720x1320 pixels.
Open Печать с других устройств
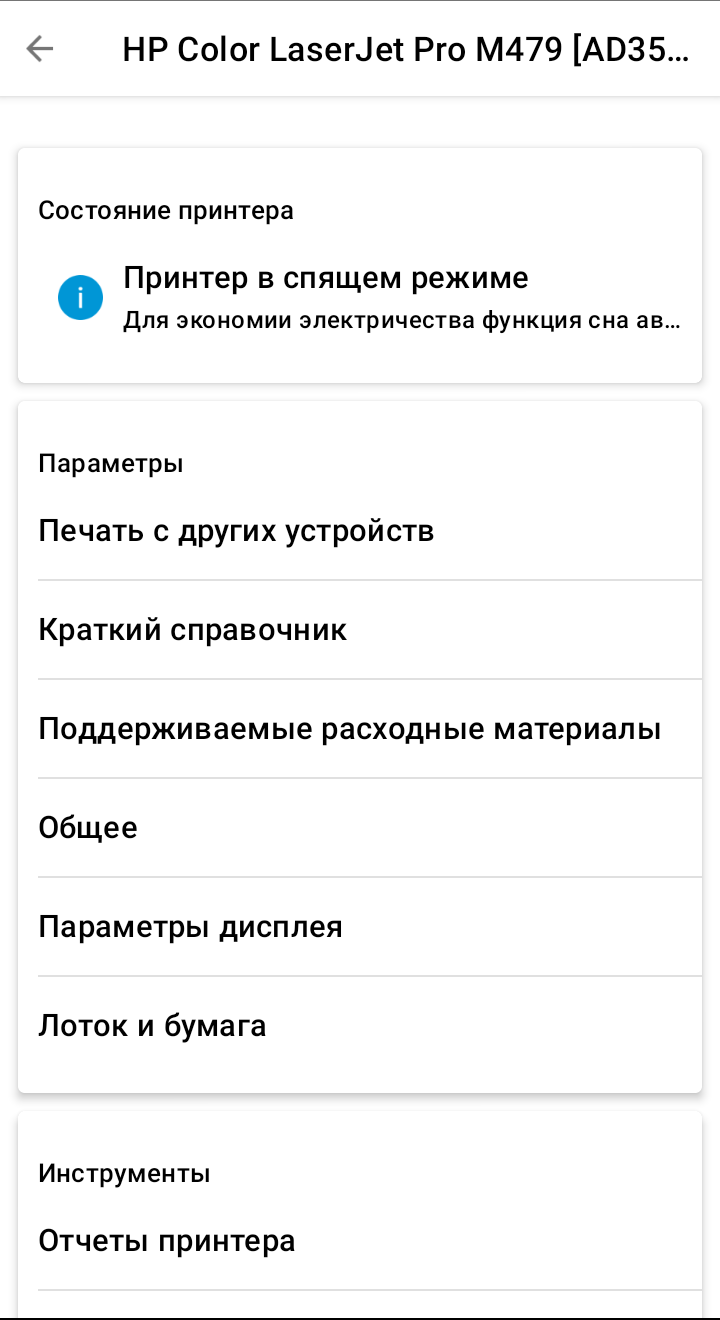(236, 531)
